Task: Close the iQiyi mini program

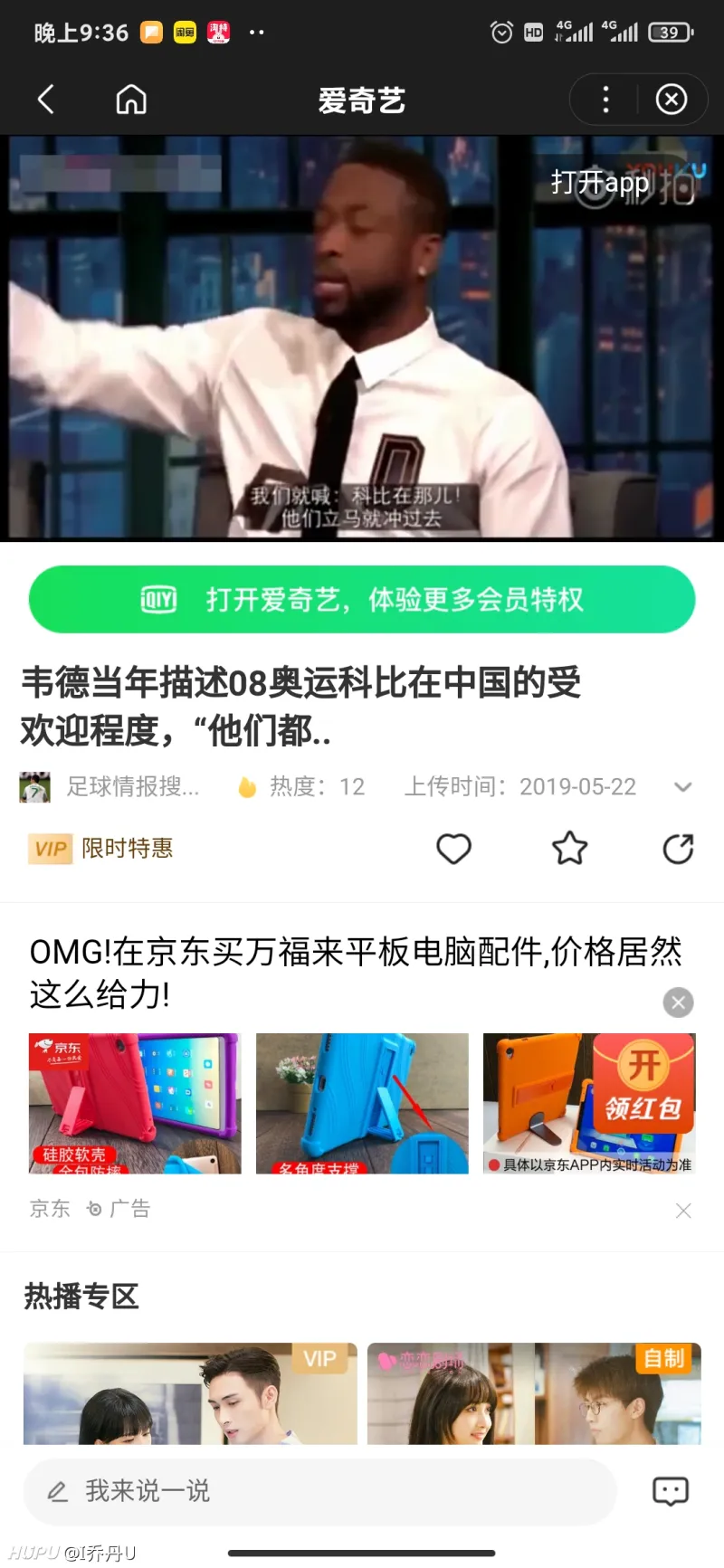Action: tap(672, 100)
